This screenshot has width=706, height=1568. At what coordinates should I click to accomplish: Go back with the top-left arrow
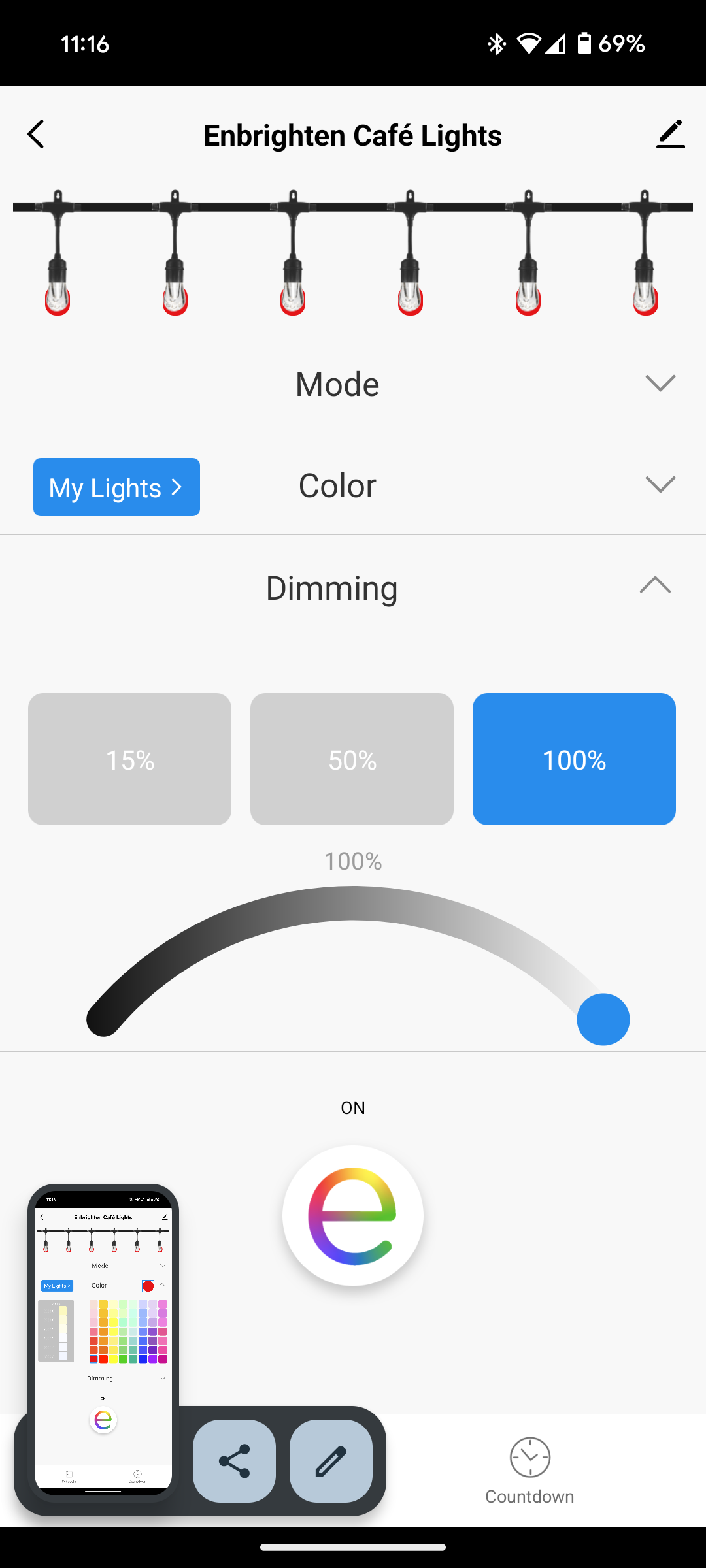pyautogui.click(x=36, y=135)
